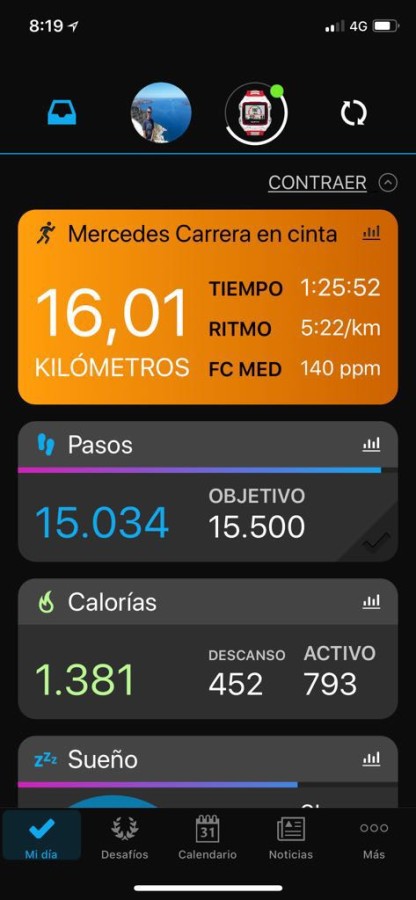Open the profile photo avatar
Viewport: 416px width, 900px height.
pyautogui.click(x=161, y=112)
